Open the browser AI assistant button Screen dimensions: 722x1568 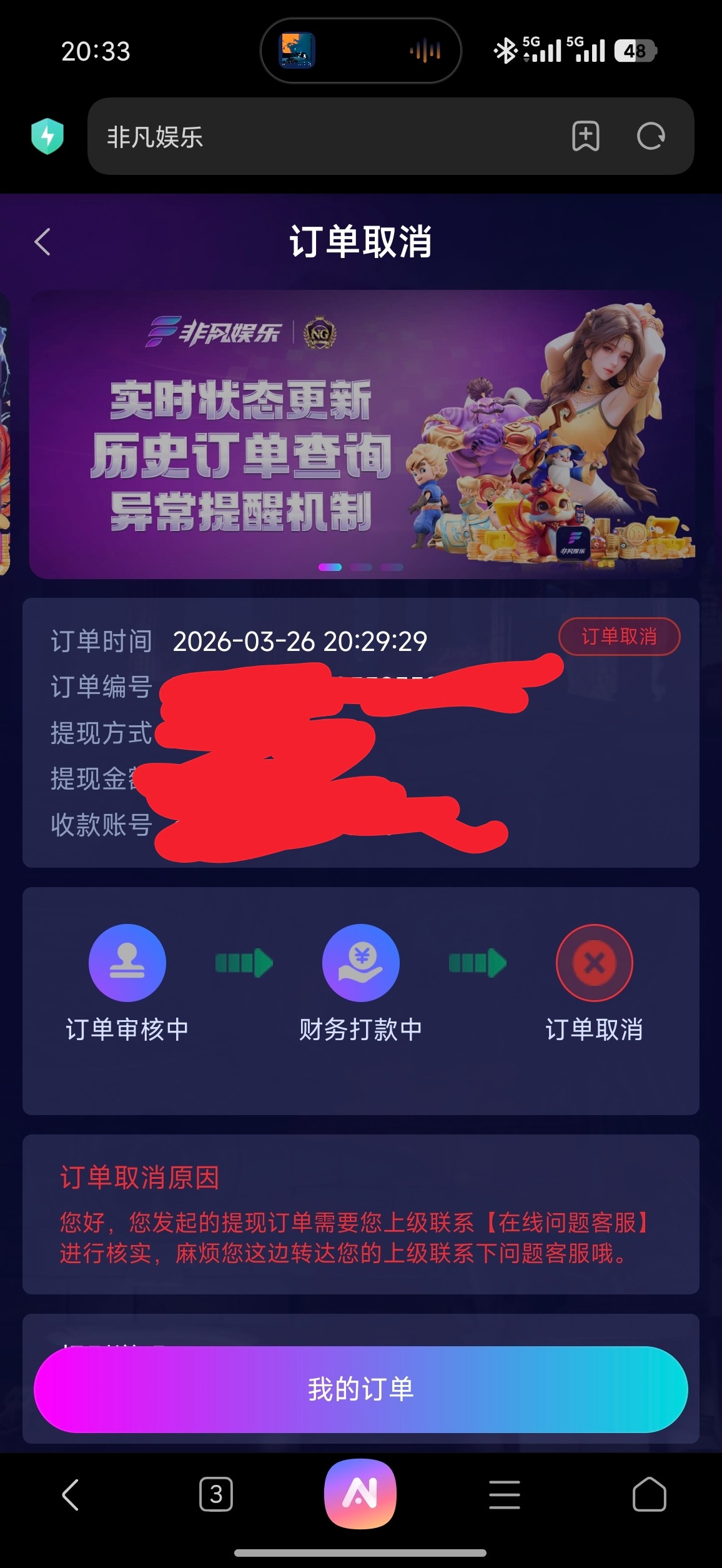[360, 1494]
